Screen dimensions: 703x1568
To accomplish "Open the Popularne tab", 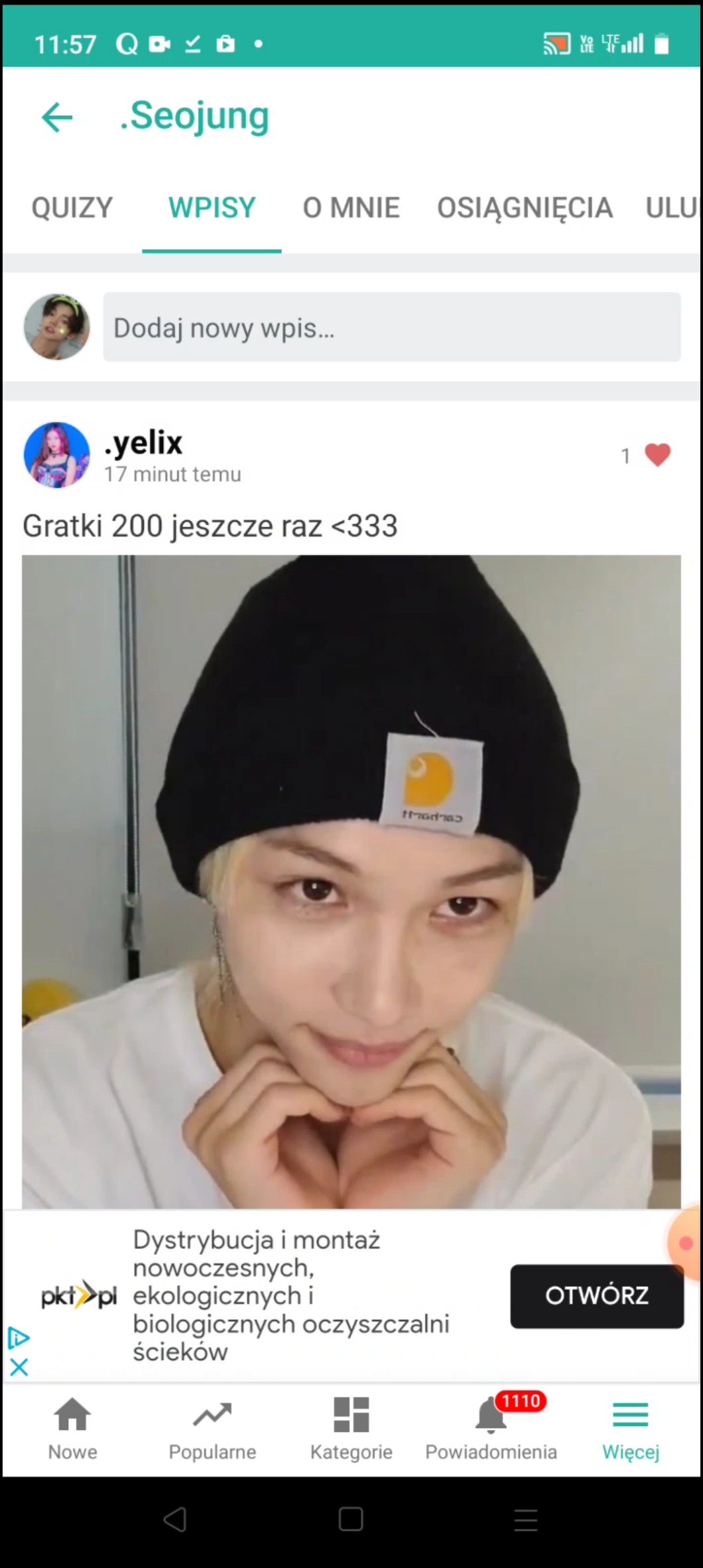I will click(212, 1427).
